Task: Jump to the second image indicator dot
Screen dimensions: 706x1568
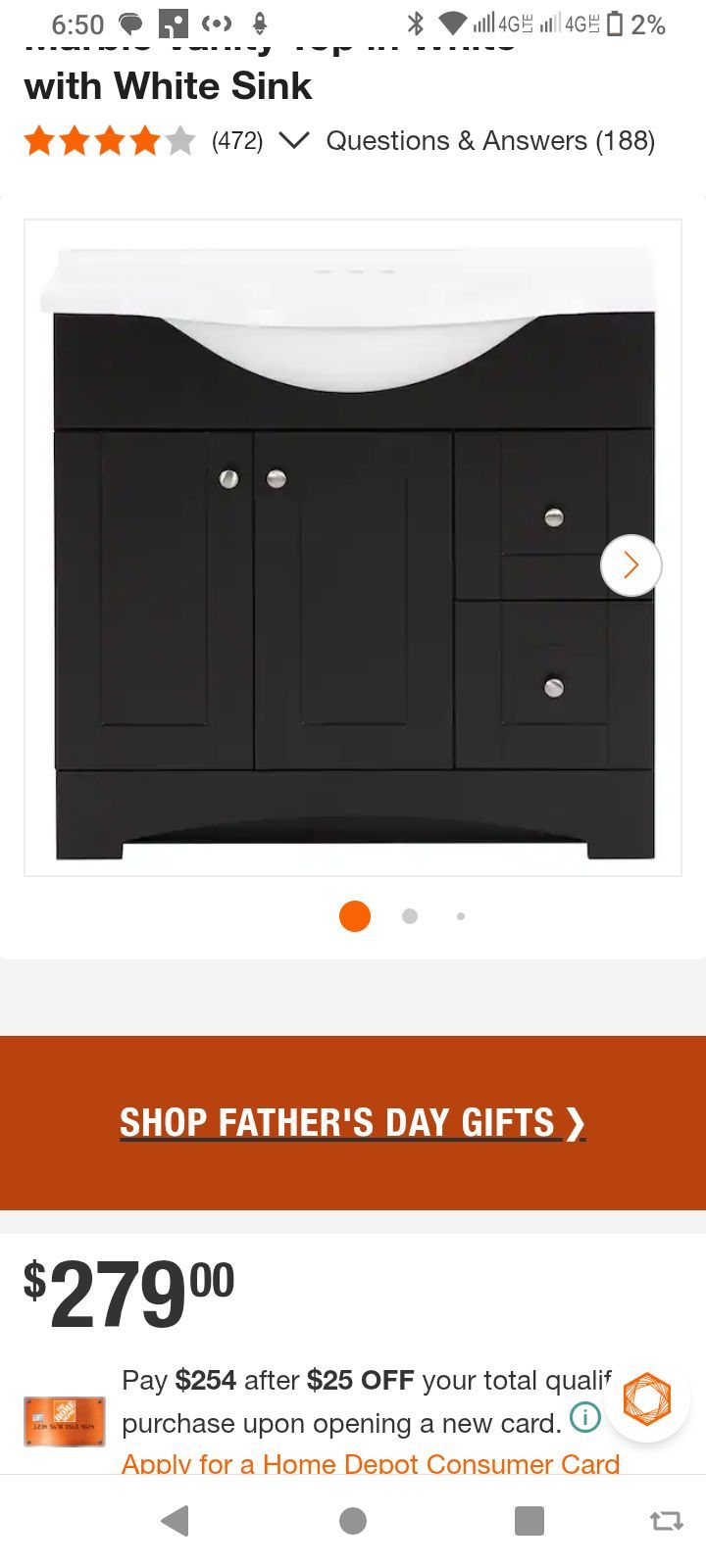Action: [410, 916]
